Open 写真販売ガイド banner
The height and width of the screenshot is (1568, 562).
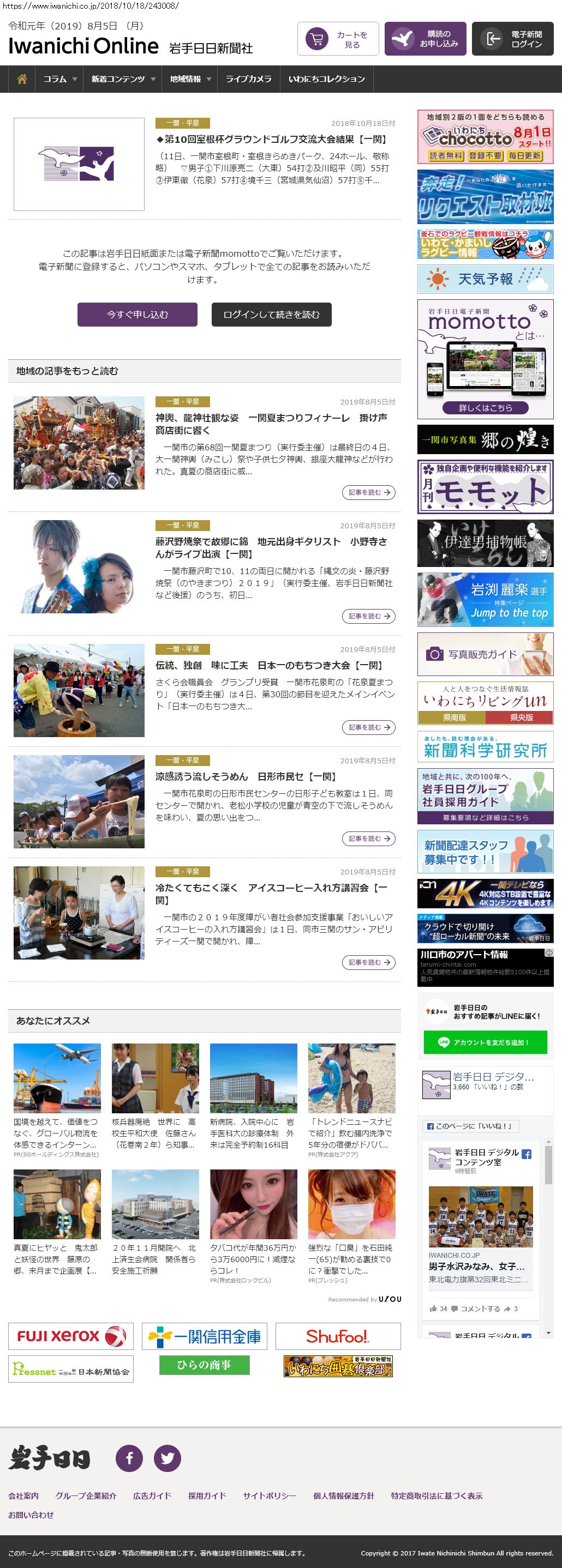485,654
